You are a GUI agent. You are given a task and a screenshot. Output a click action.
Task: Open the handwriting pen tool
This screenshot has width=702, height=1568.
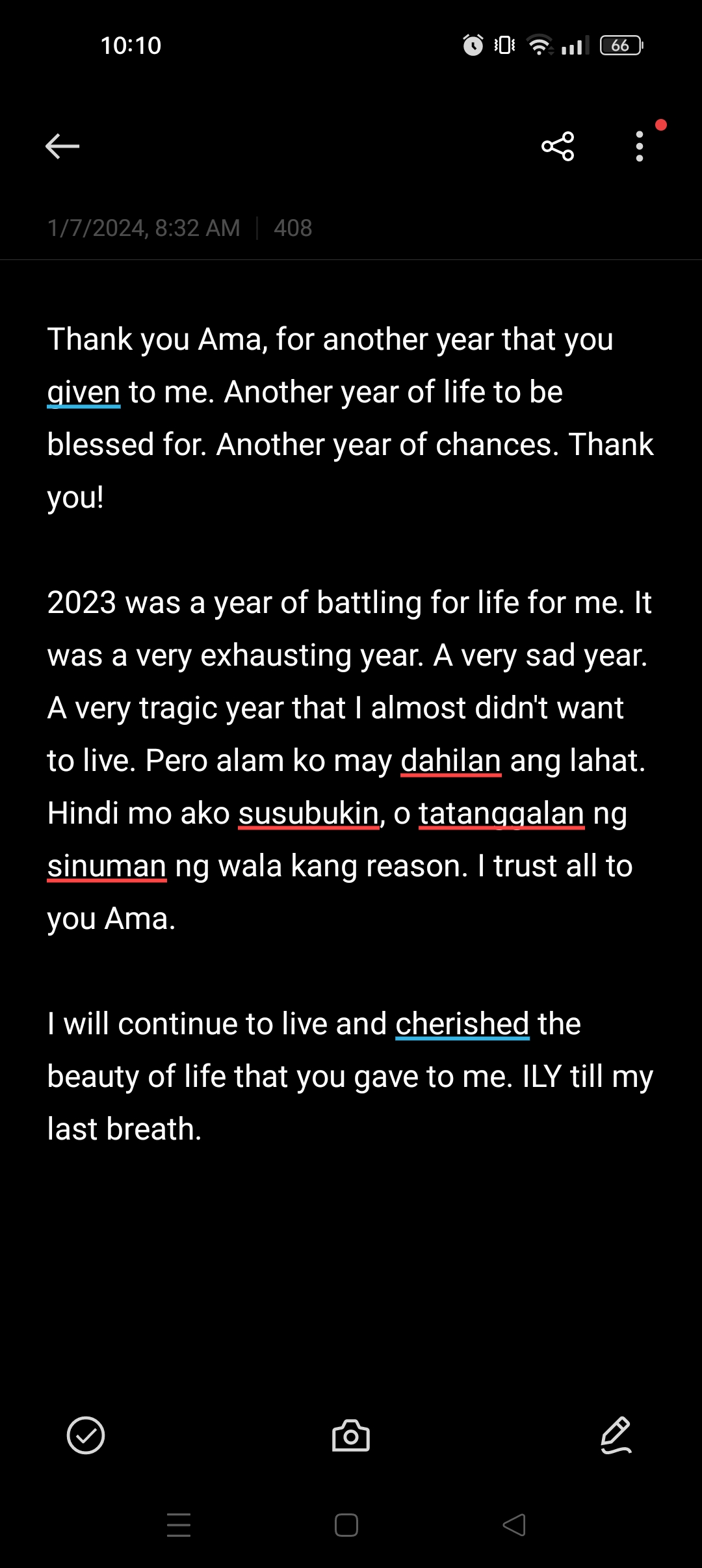click(x=616, y=1435)
